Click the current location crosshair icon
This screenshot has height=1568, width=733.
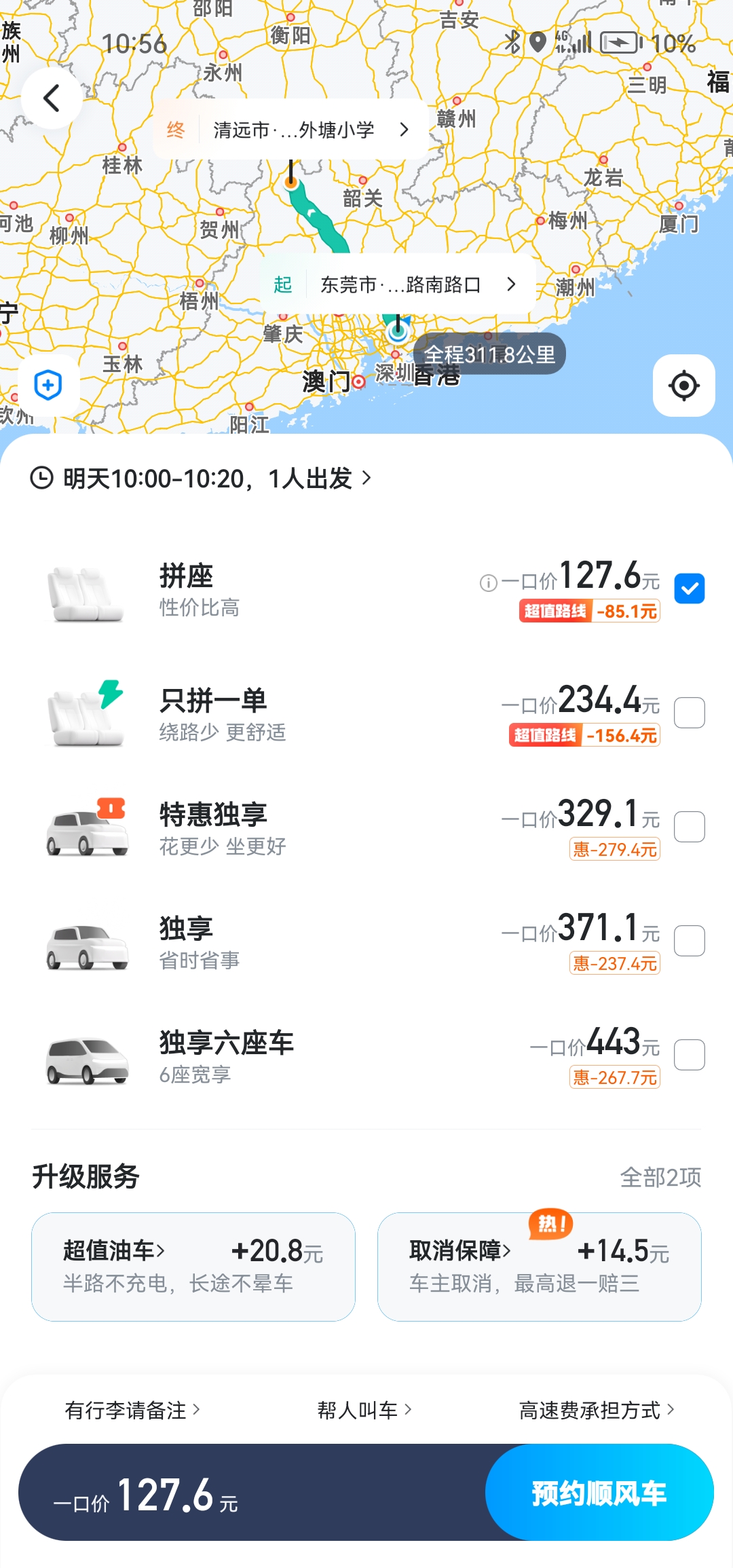pos(683,386)
